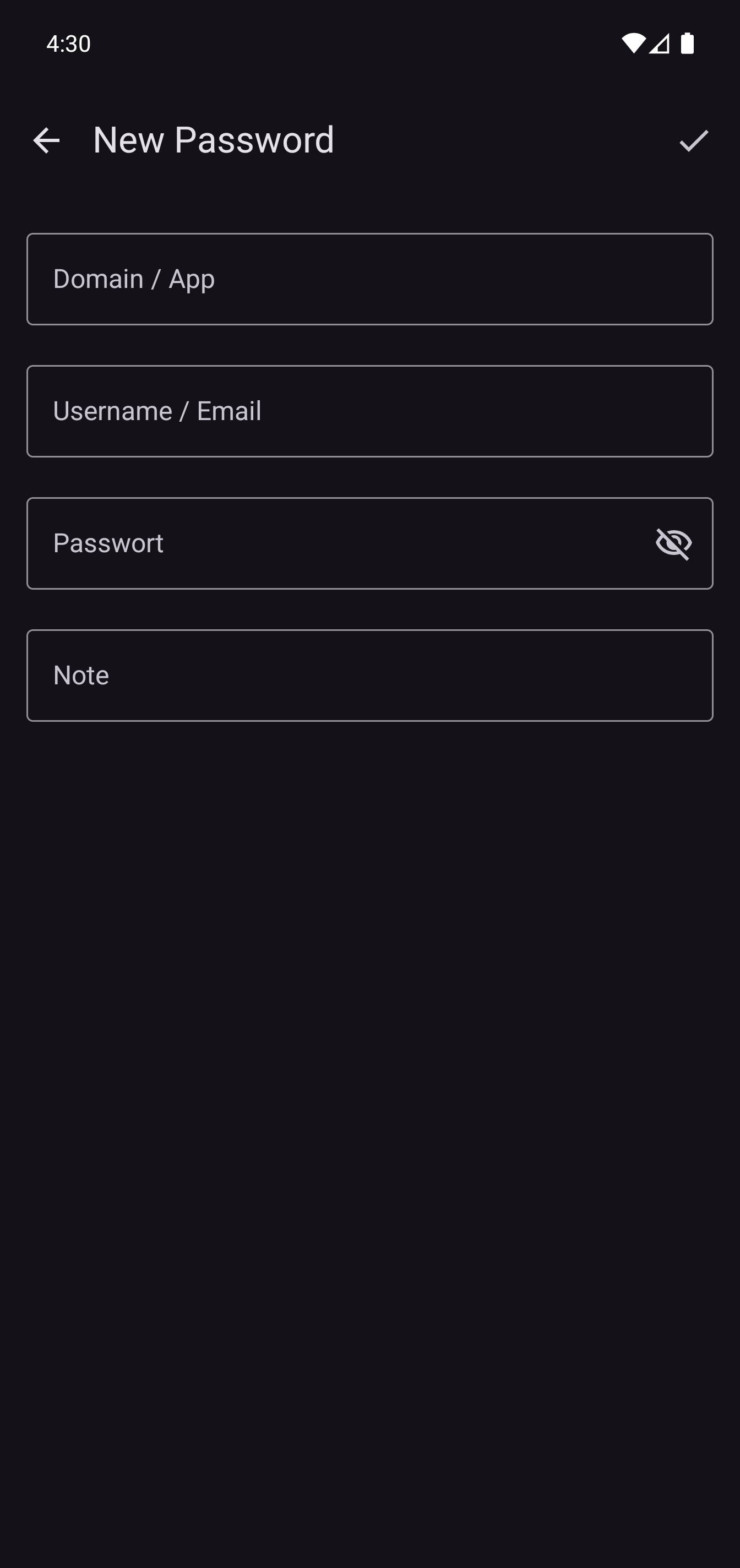Select the Username / Email field
This screenshot has width=740, height=1568.
tap(369, 411)
